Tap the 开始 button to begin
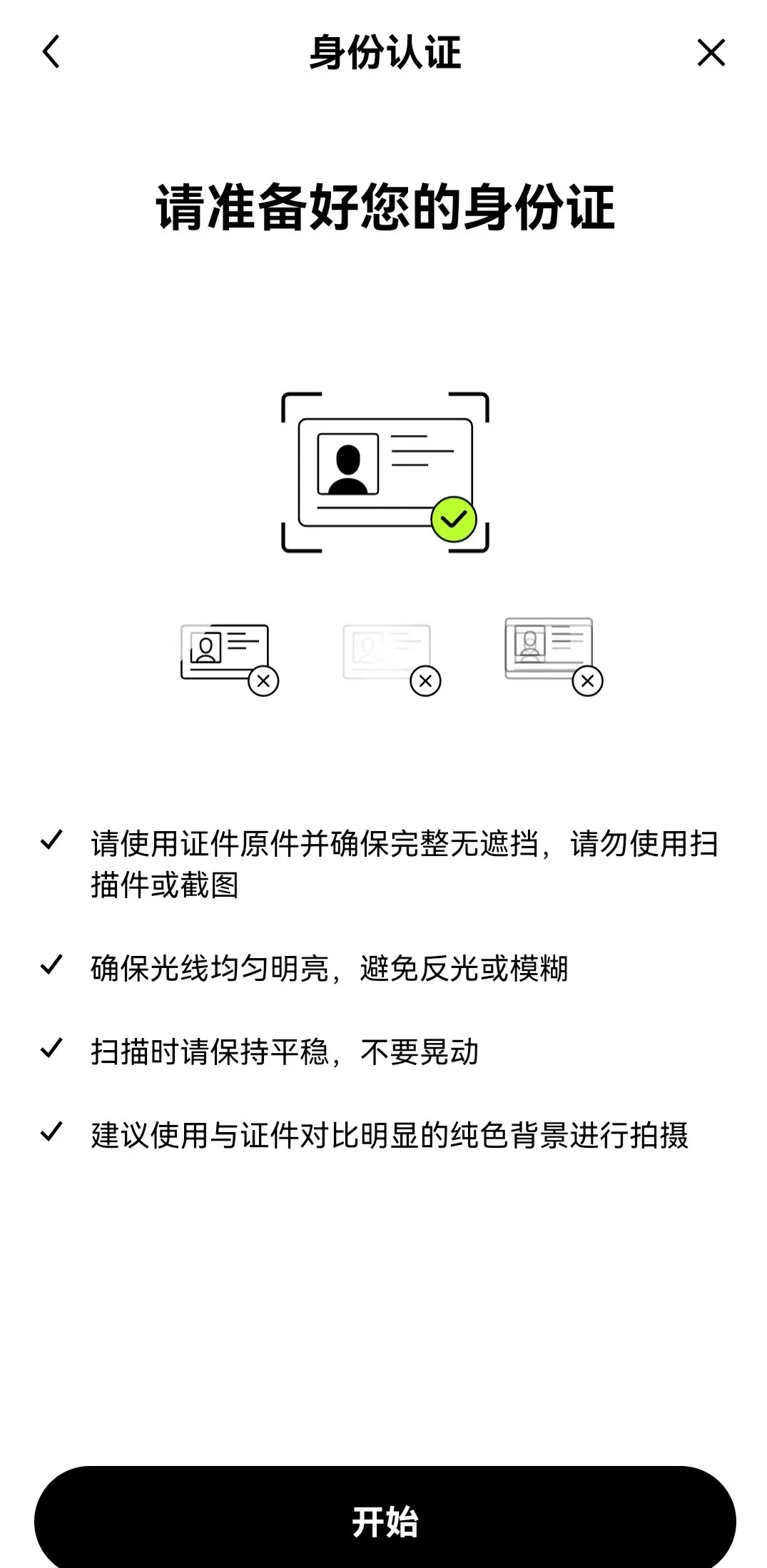Screen dimensions: 767x1568 click(385, 1520)
